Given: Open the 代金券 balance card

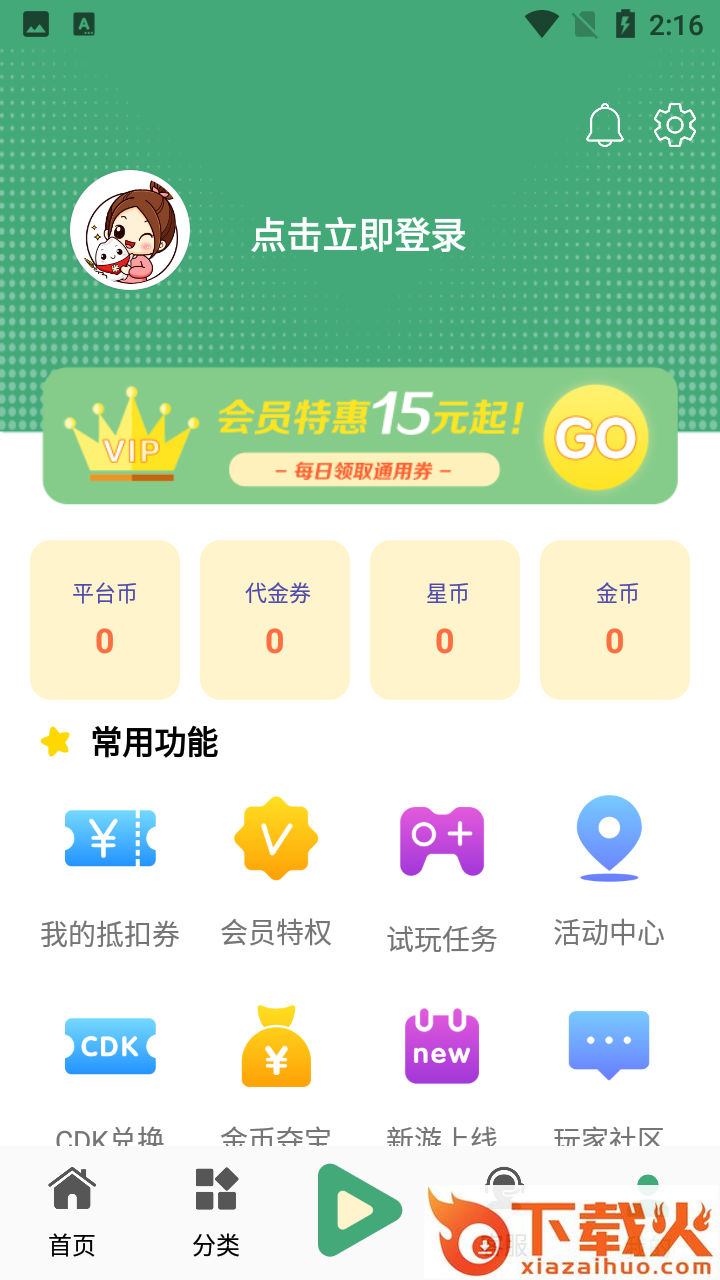Looking at the screenshot, I should 275,619.
